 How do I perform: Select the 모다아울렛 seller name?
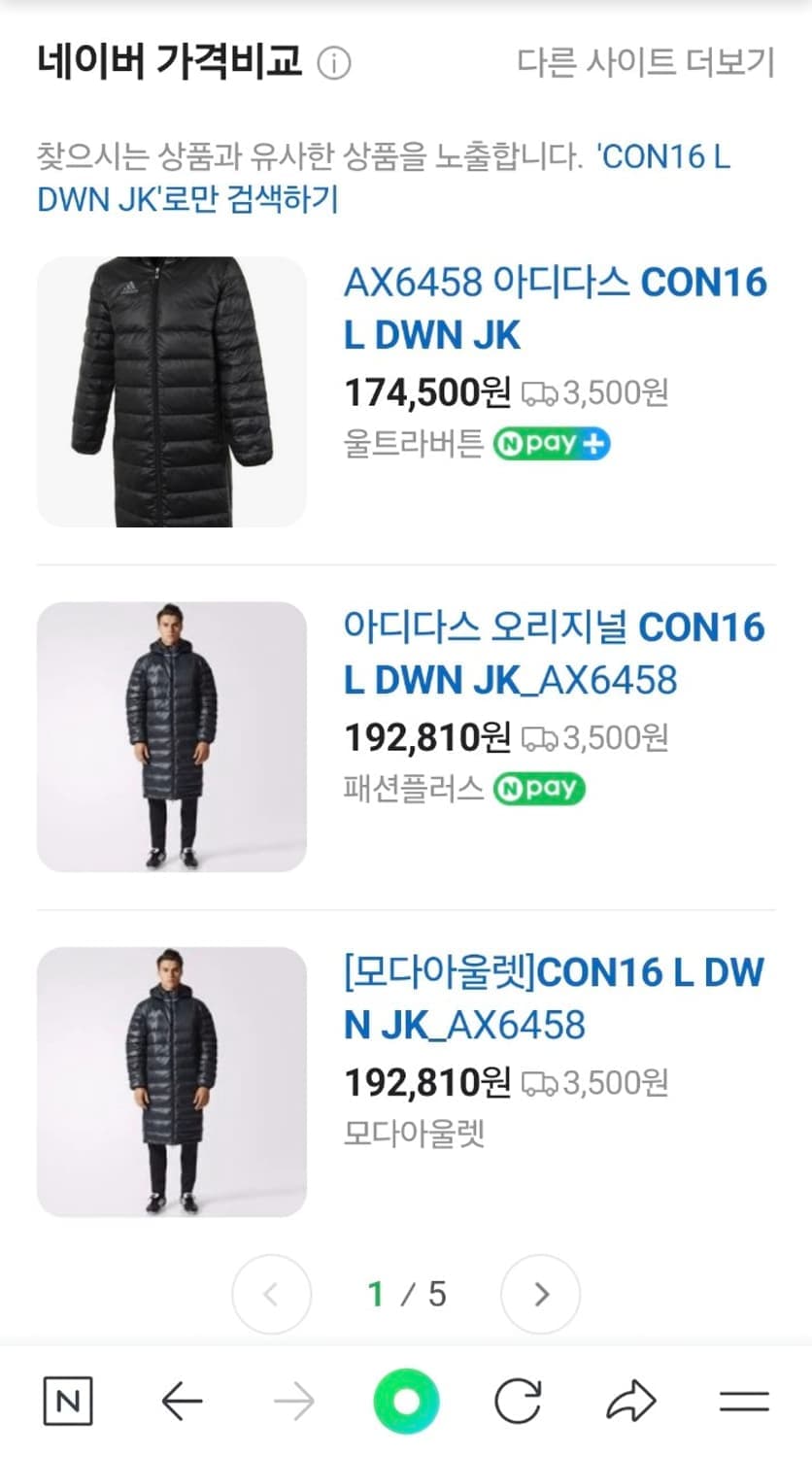pos(414,1130)
